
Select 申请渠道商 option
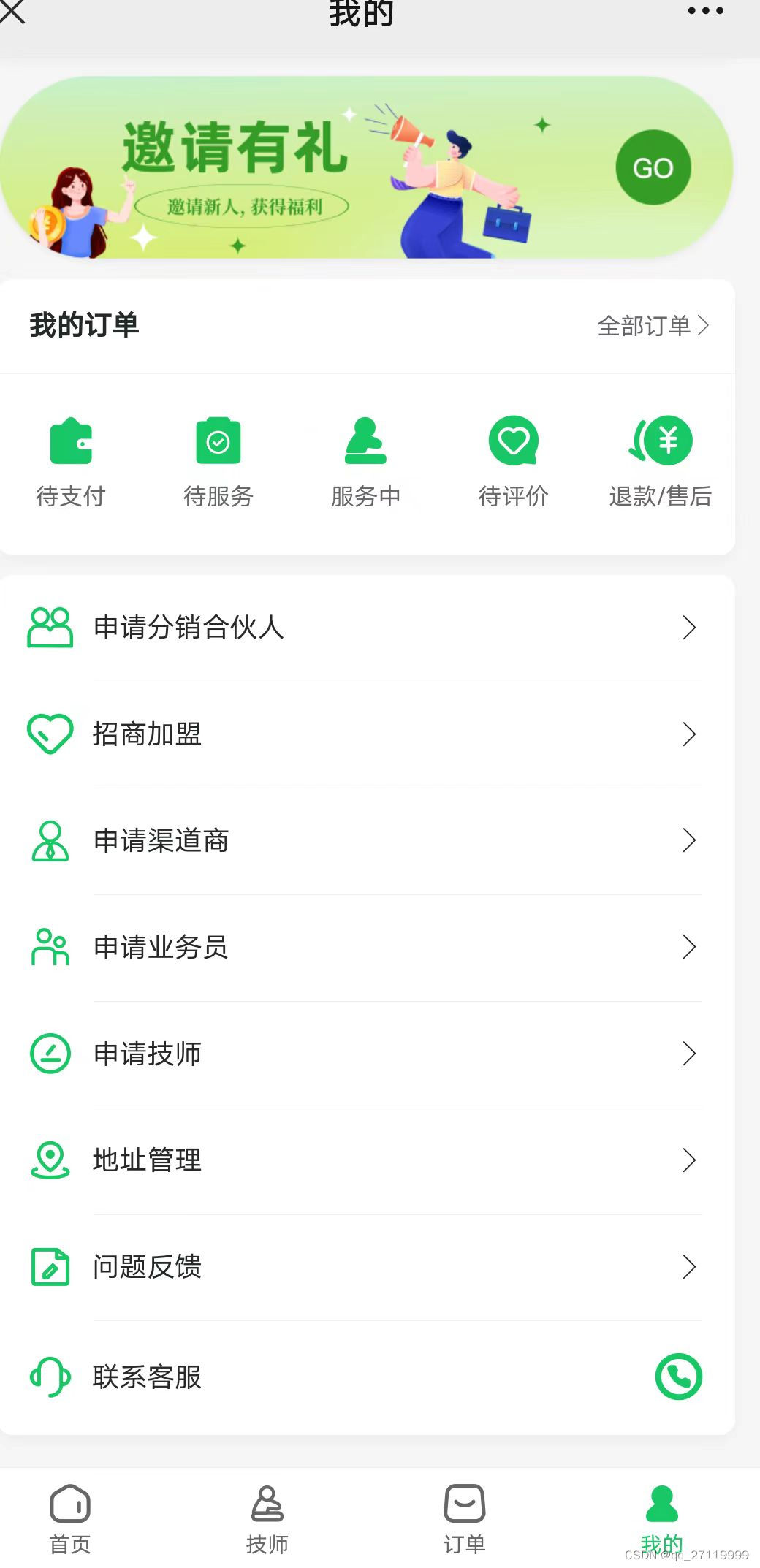(365, 841)
